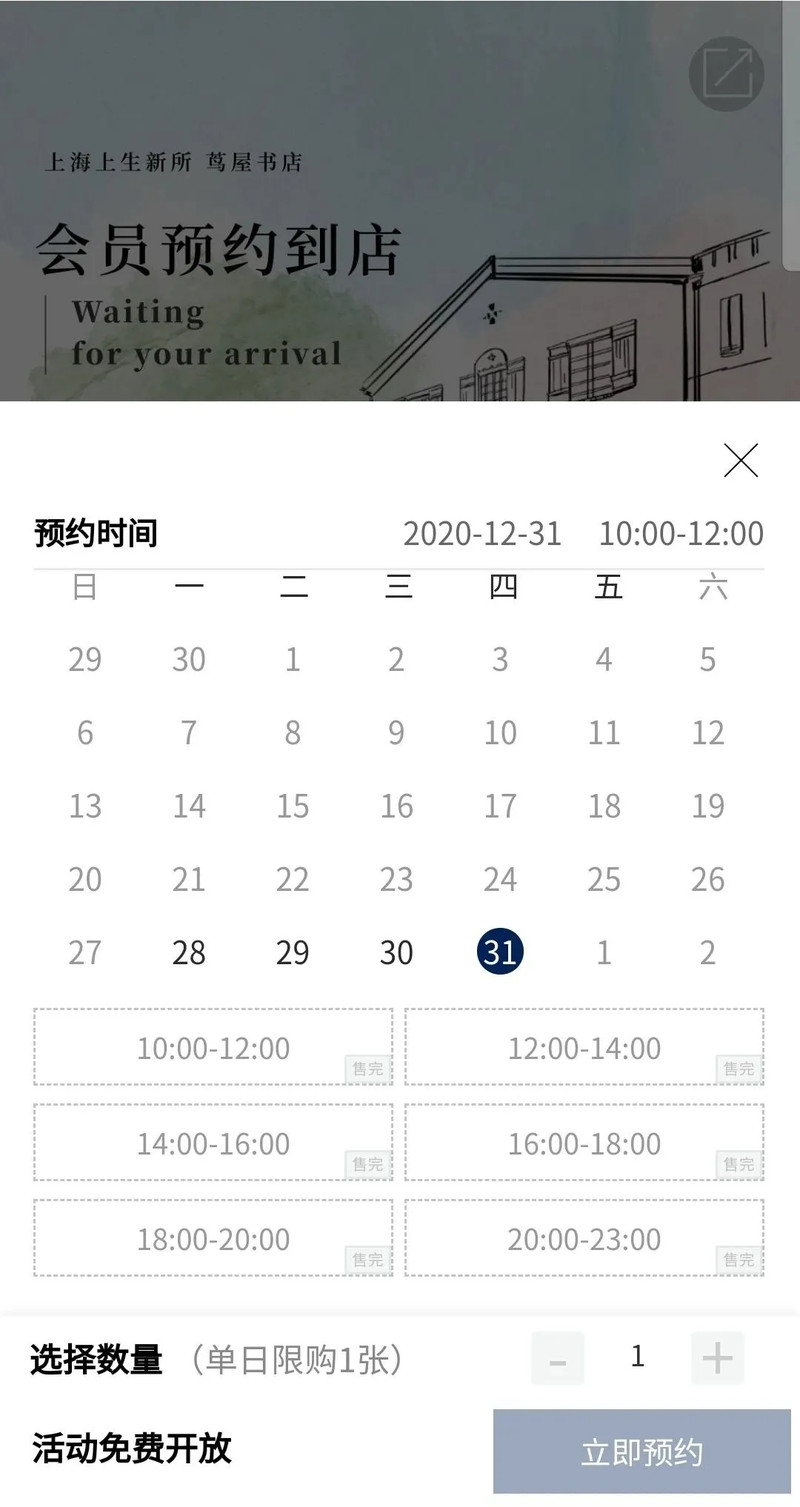The width and height of the screenshot is (800, 1507).
Task: Pick the 14:00-16:00 time slot
Action: pos(213,1143)
